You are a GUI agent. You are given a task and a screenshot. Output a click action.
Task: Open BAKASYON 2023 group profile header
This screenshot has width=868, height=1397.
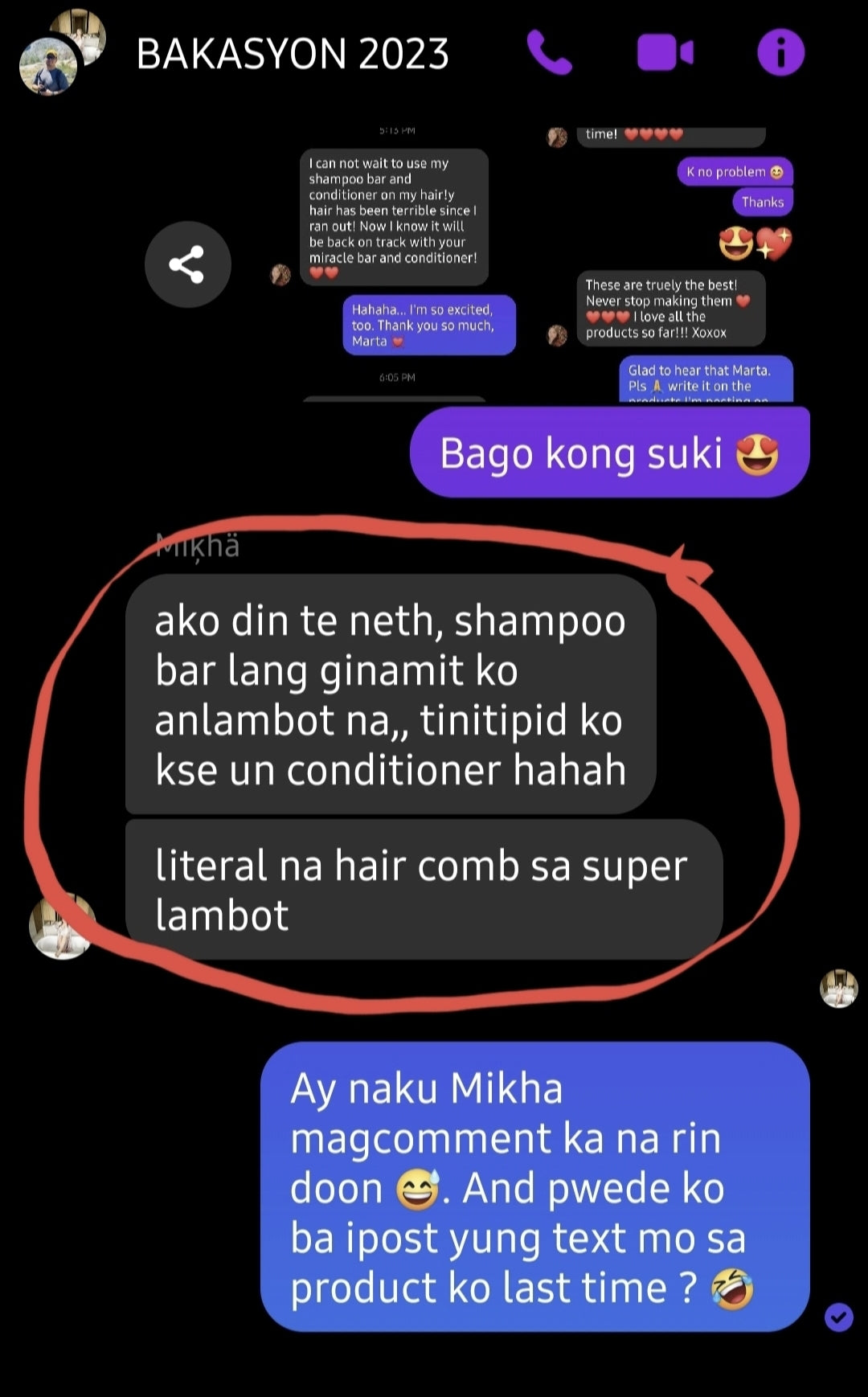point(293,55)
